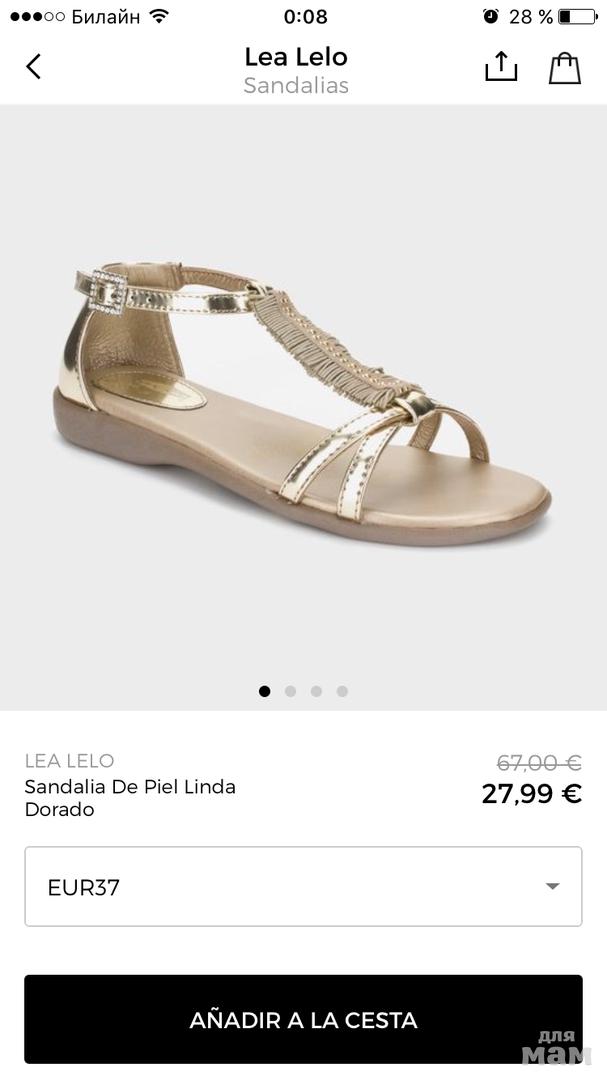Jump to the second photo indicator dot
The image size is (607, 1080).
[290, 691]
